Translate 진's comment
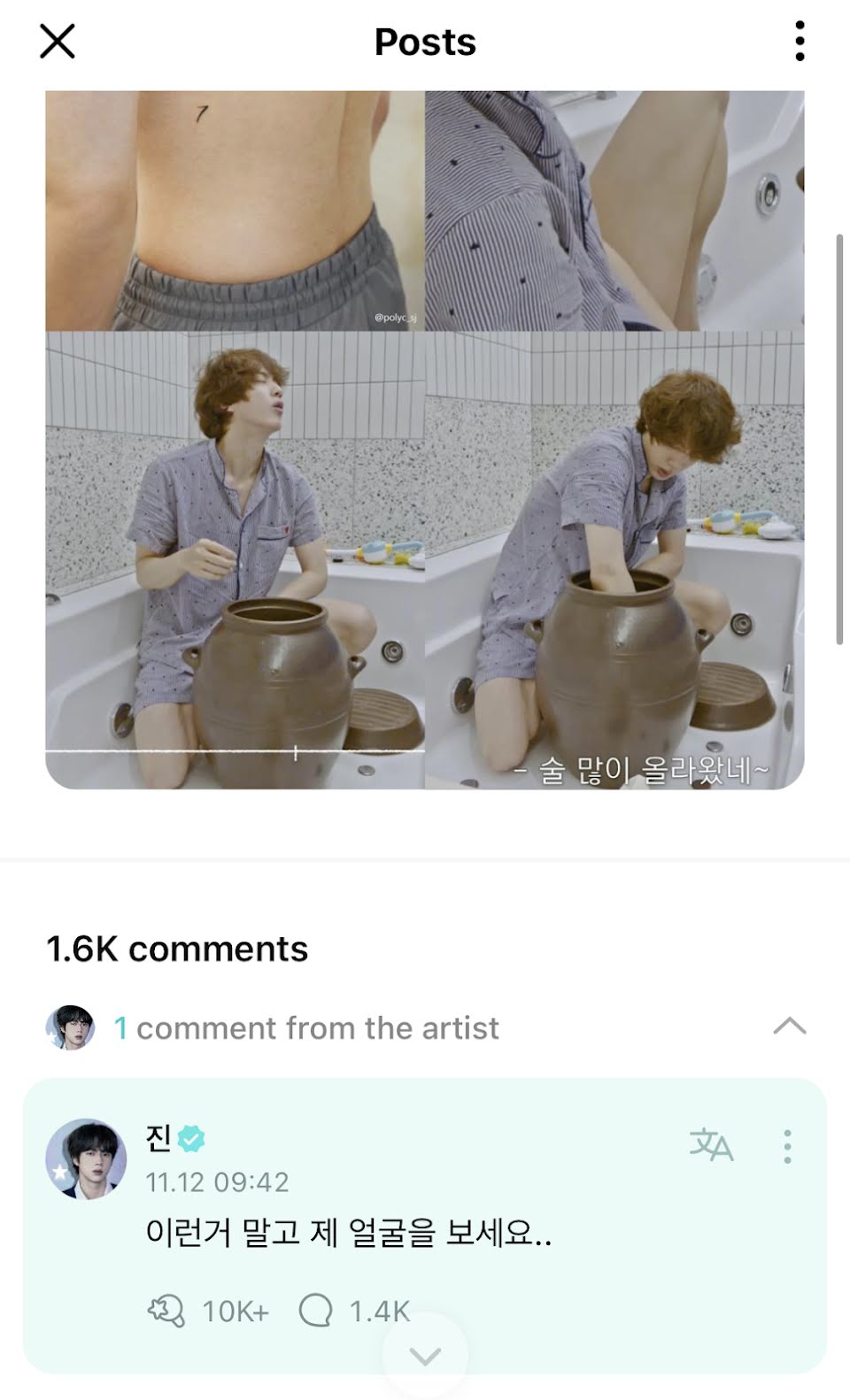The height and width of the screenshot is (1400, 850). click(x=711, y=1145)
